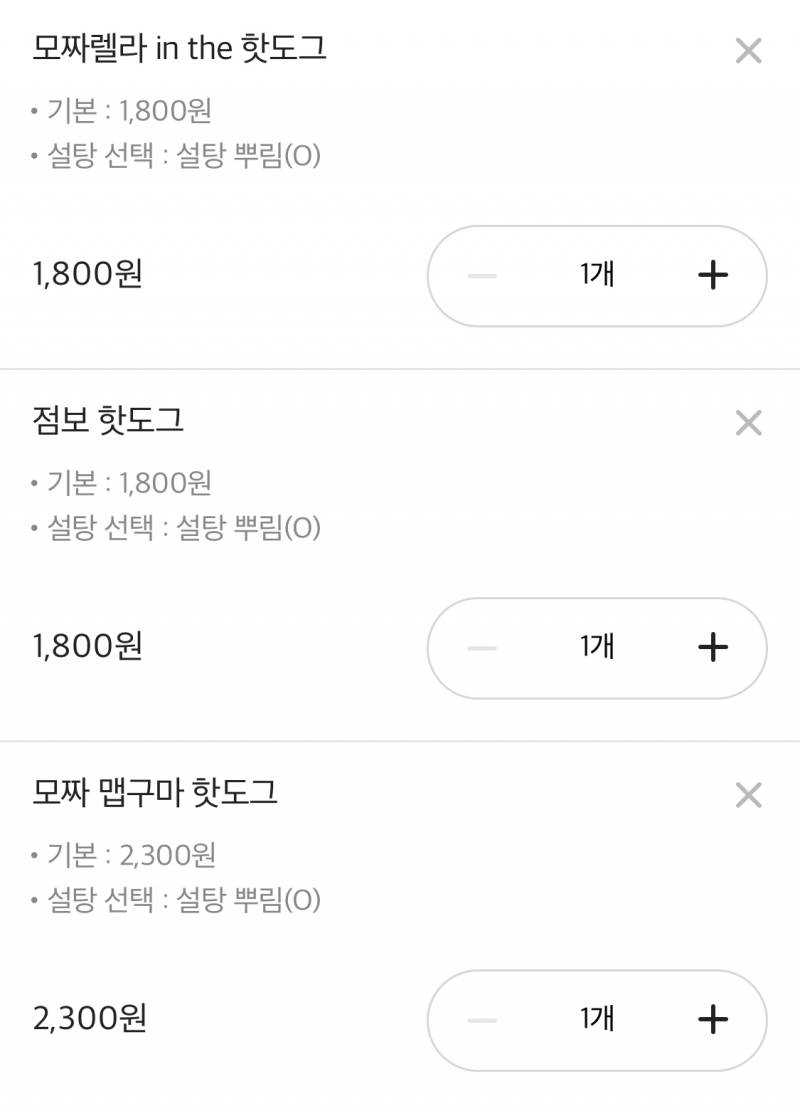800x1111 pixels.
Task: Increase 모짜 맵구마 핫도그 quantity
Action: 712,1019
